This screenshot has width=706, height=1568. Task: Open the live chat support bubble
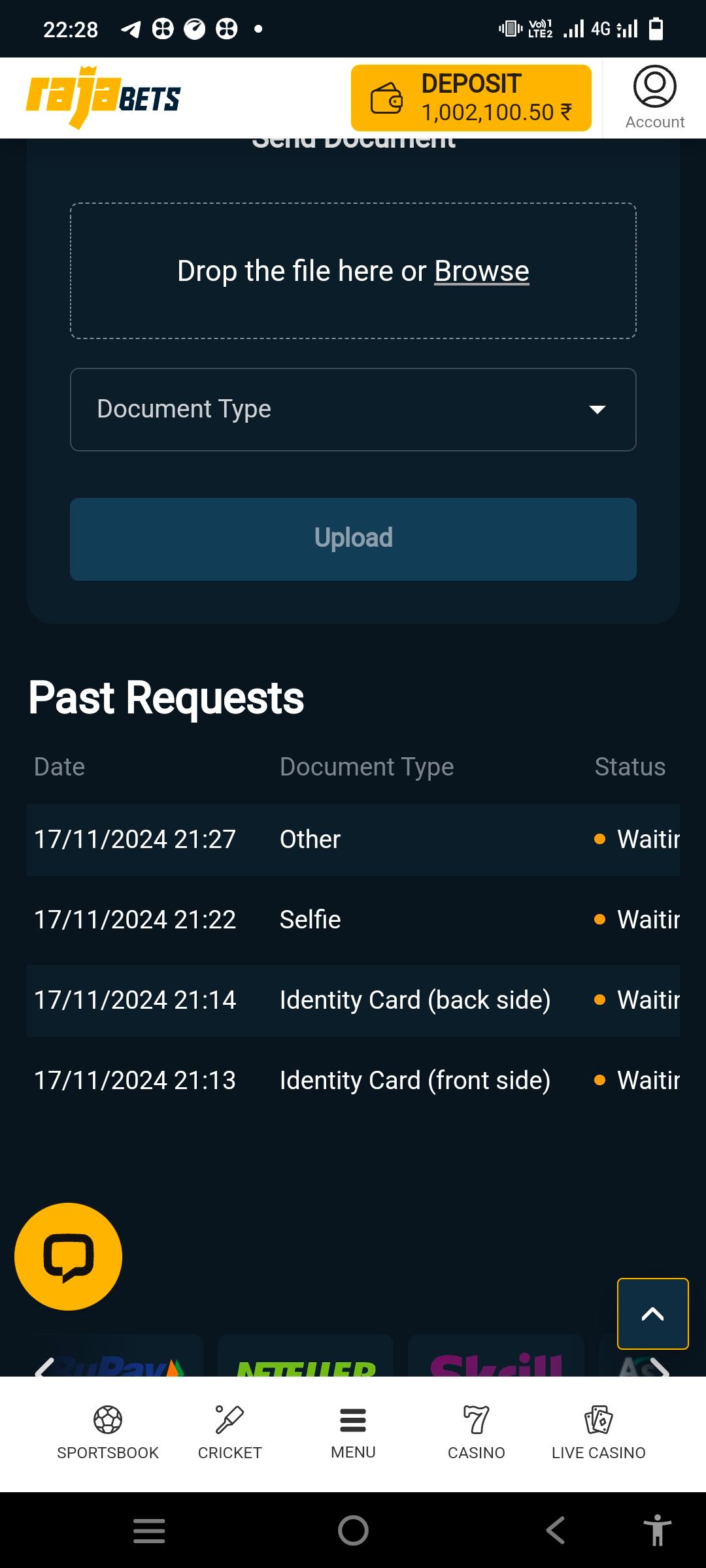[68, 1256]
